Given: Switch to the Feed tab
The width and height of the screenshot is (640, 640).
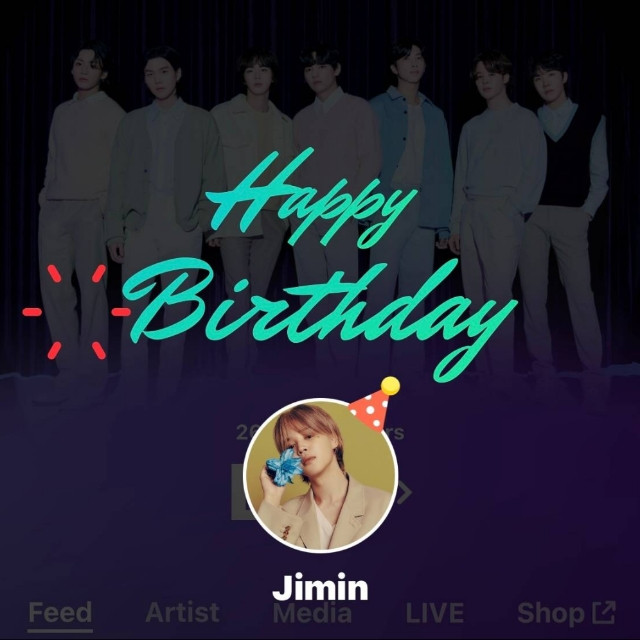Looking at the screenshot, I should pos(59,612).
